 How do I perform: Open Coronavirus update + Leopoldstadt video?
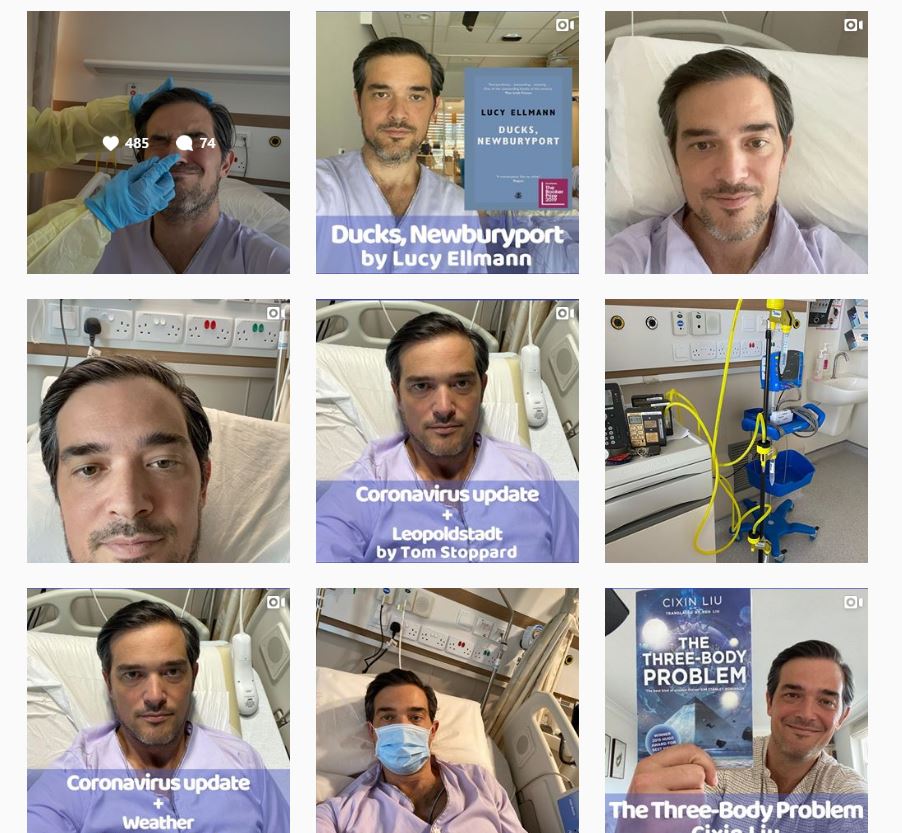point(447,431)
